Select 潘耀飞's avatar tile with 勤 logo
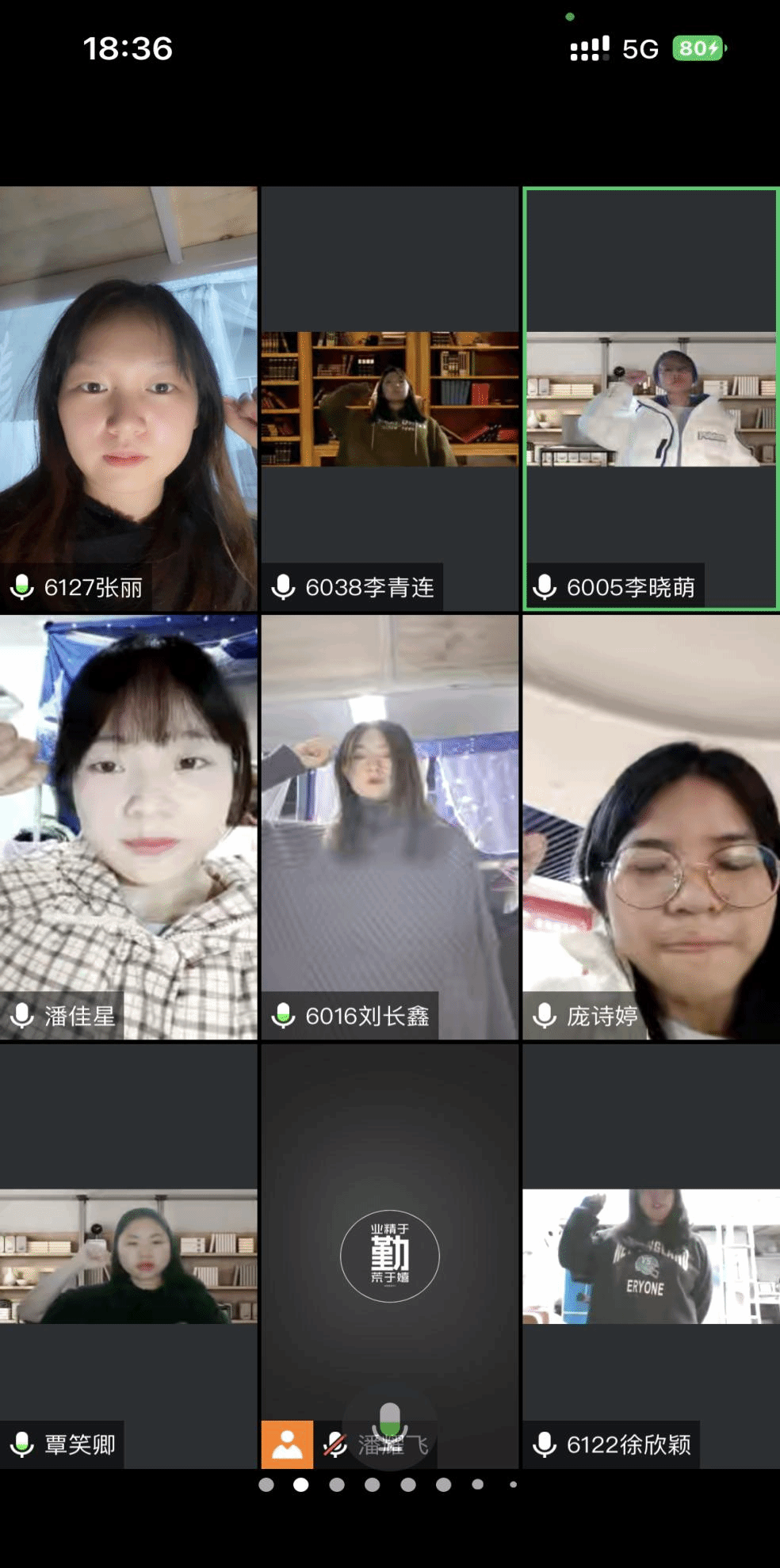Image resolution: width=780 pixels, height=1568 pixels. (x=389, y=1256)
